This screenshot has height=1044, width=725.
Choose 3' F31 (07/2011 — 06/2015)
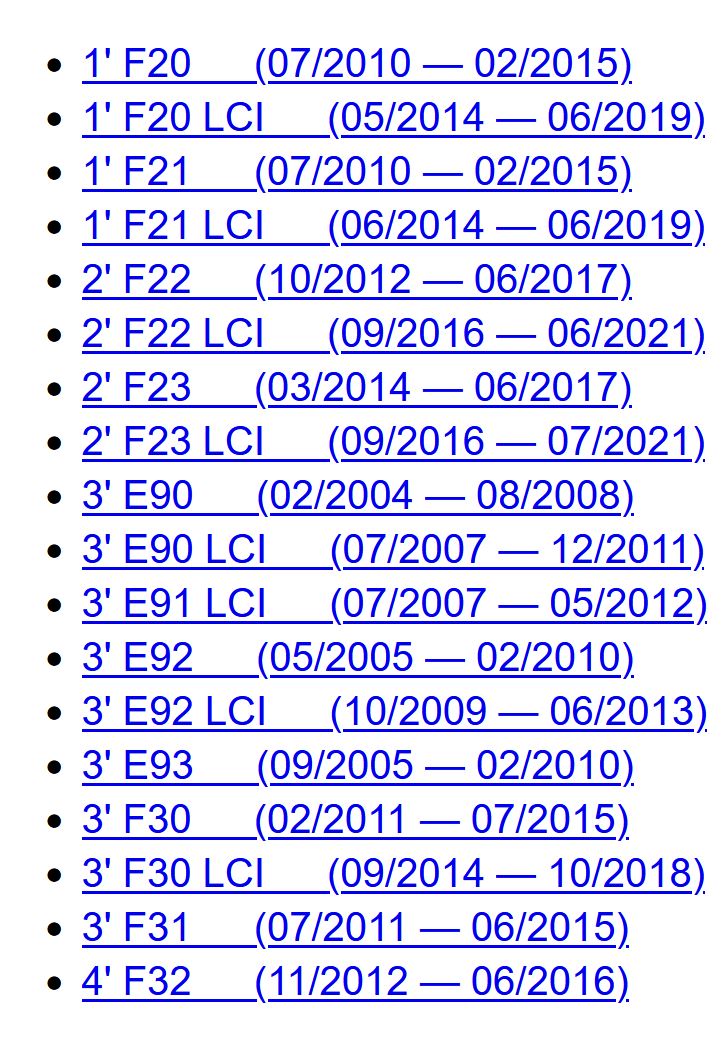click(355, 928)
